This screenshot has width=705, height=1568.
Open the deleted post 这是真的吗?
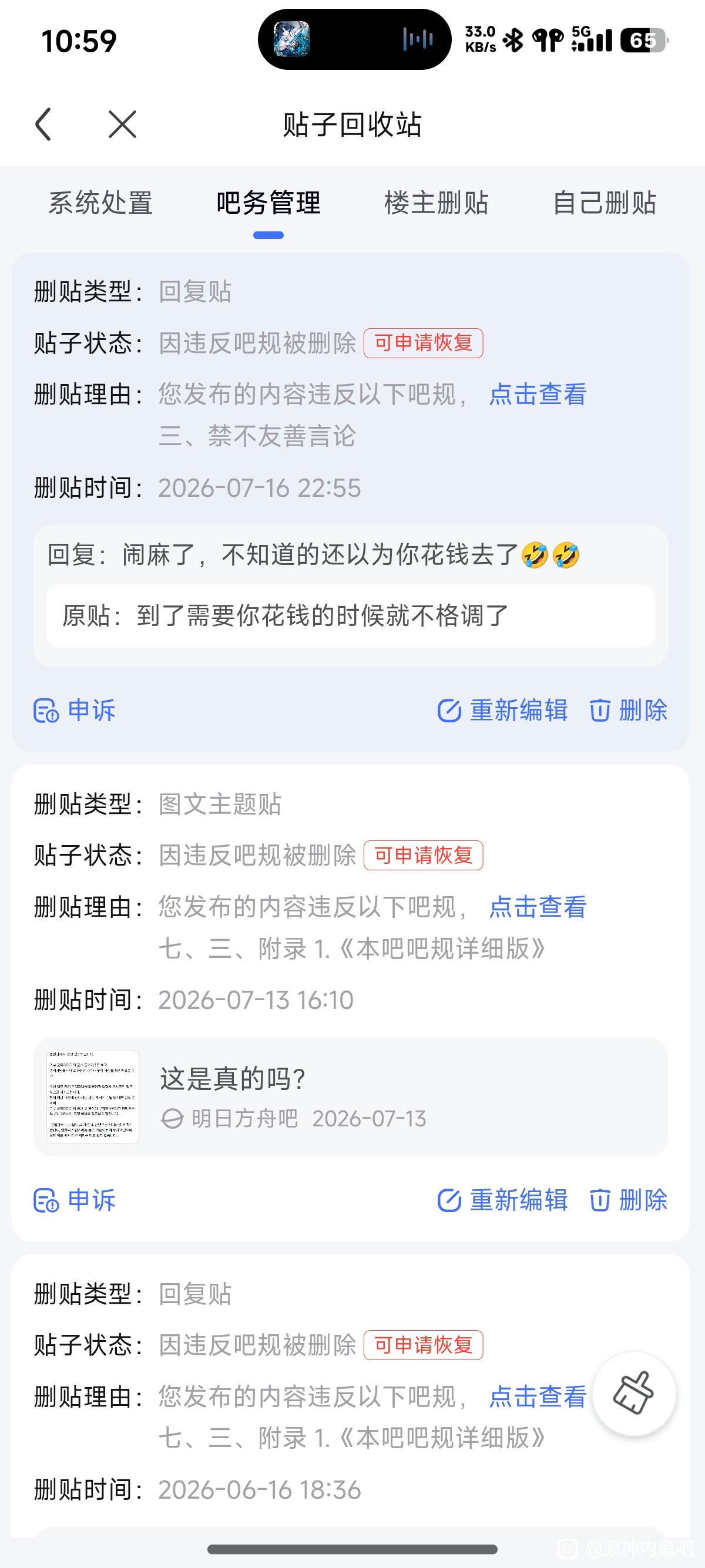click(x=351, y=1097)
